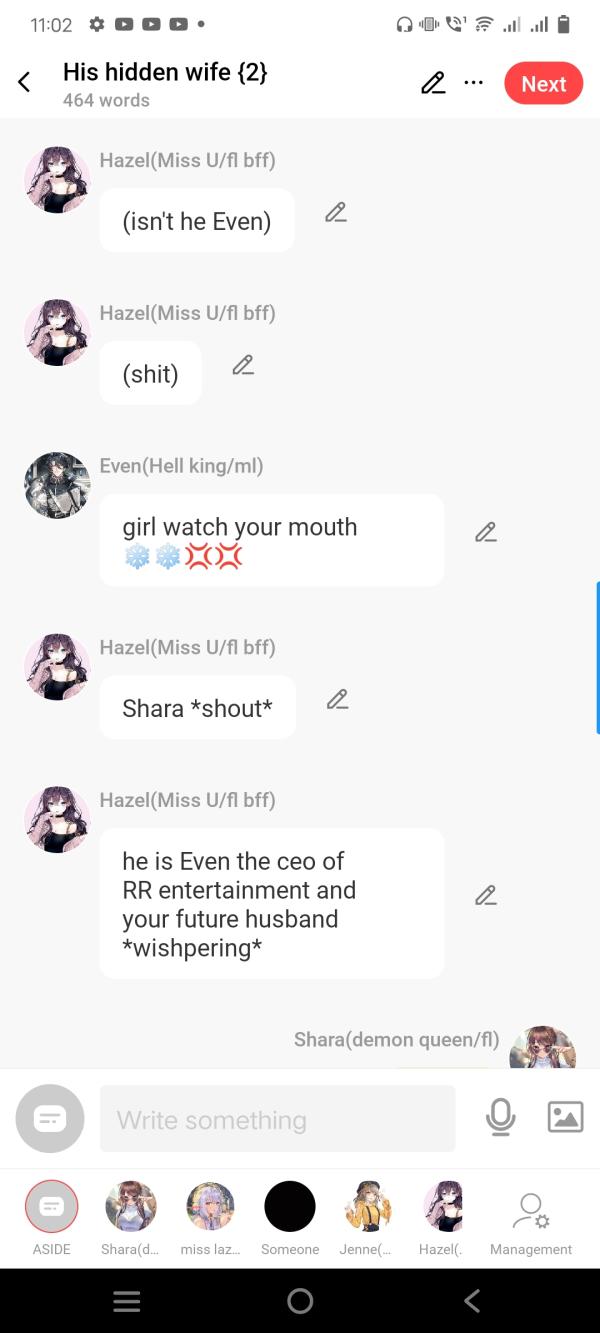Edit the "(isn't he Even)" message
This screenshot has width=600, height=1333.
(336, 212)
